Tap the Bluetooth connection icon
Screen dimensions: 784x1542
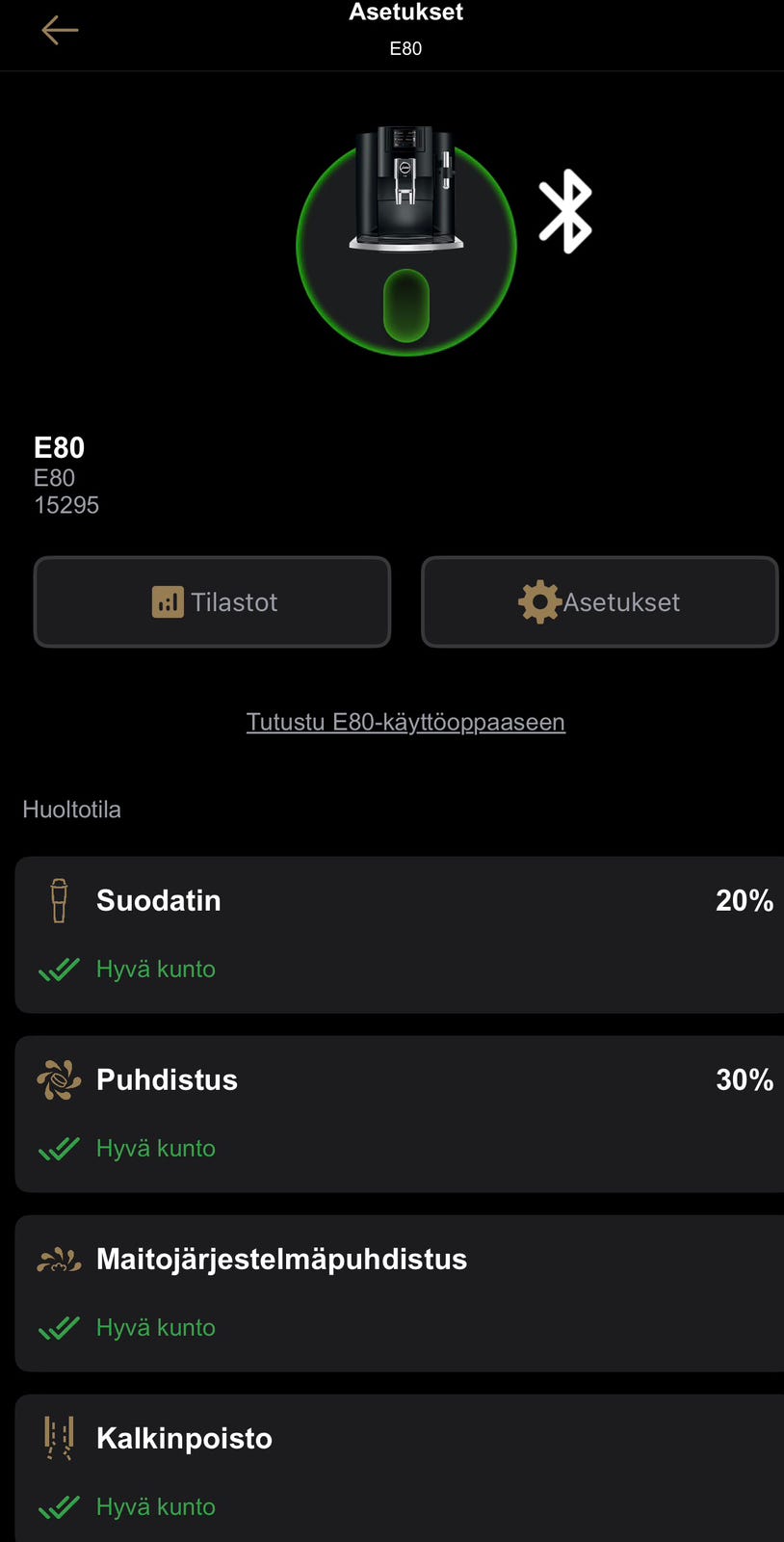click(x=567, y=208)
